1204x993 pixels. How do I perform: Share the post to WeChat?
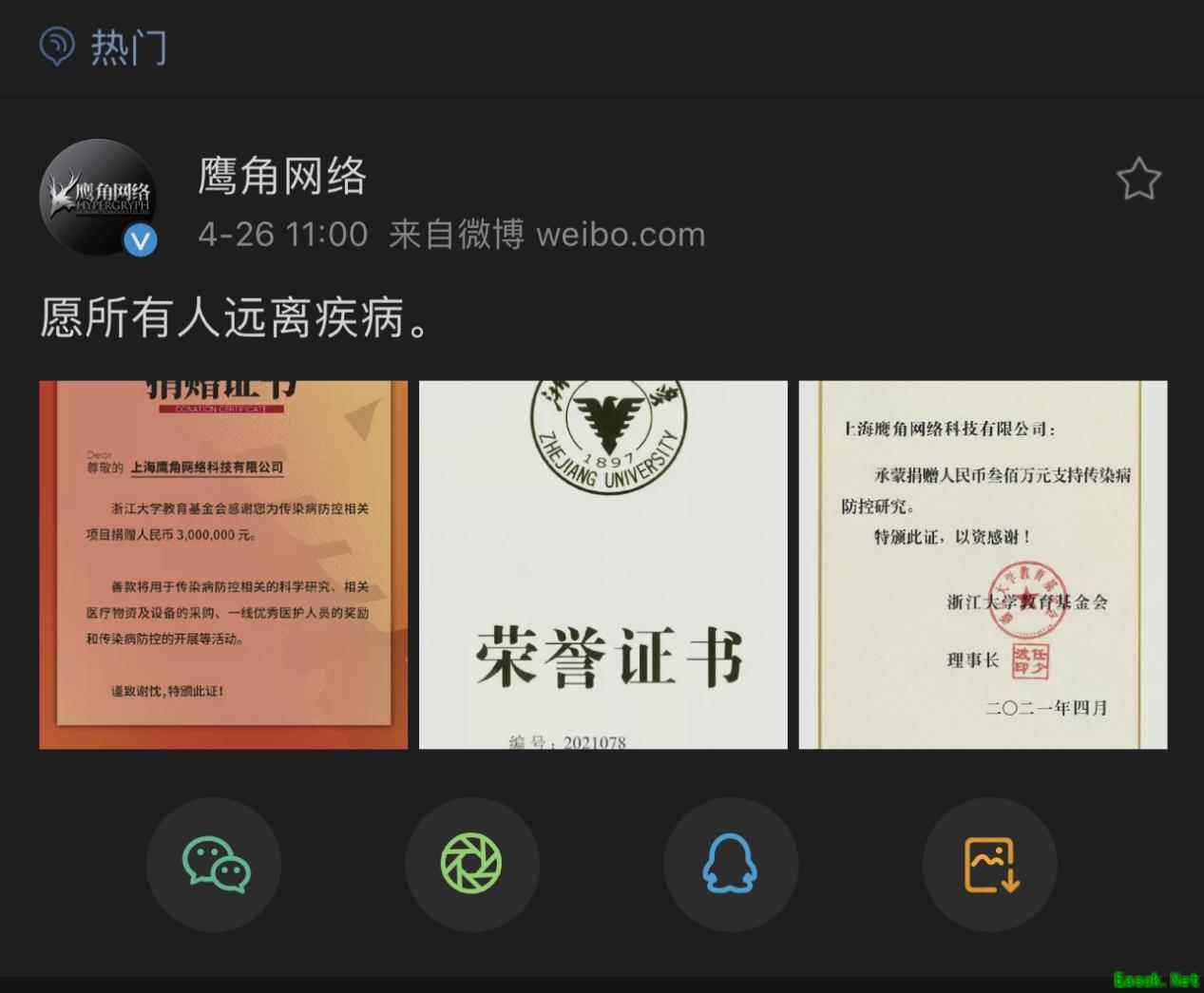click(215, 864)
